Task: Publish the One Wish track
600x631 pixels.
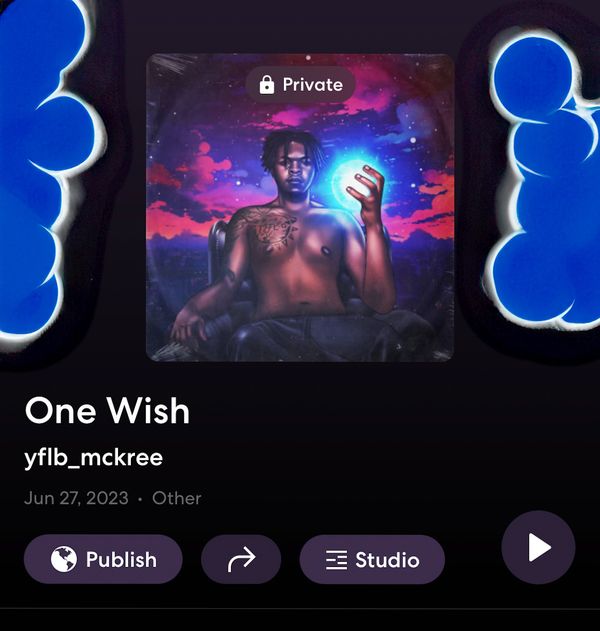Action: 103,559
